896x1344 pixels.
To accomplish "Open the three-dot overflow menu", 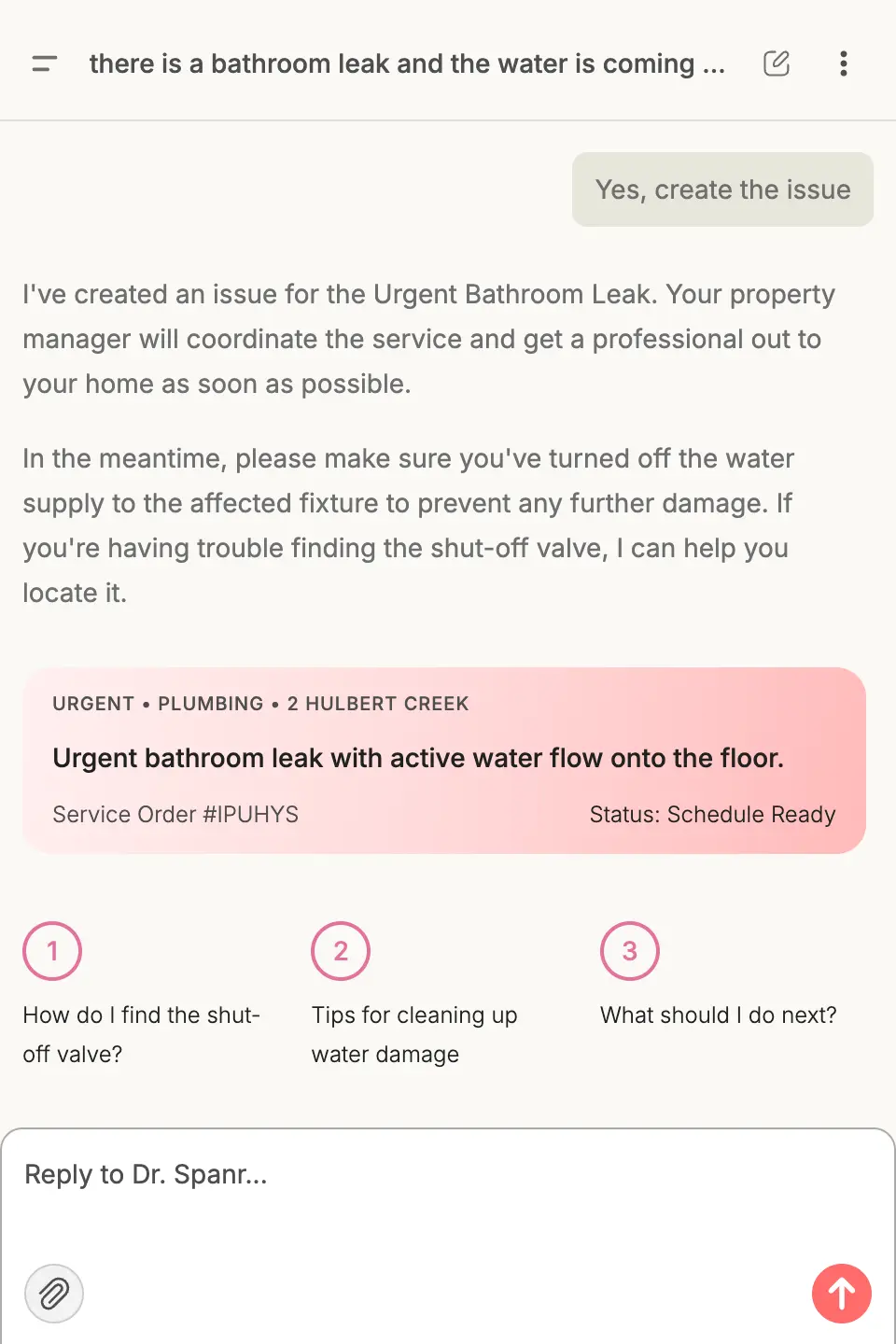I will click(x=843, y=63).
